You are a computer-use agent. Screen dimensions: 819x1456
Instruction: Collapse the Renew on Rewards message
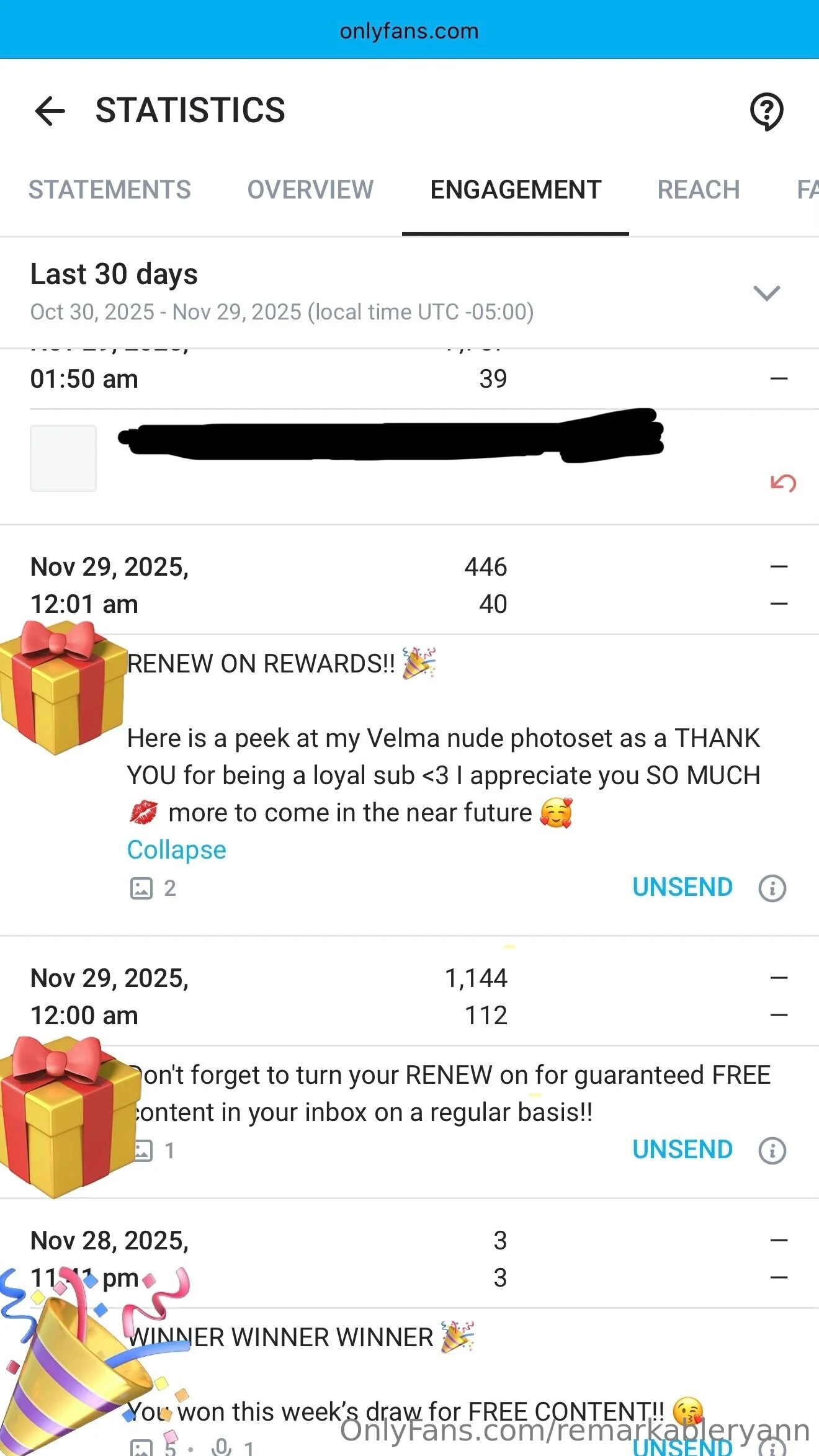[x=176, y=850]
